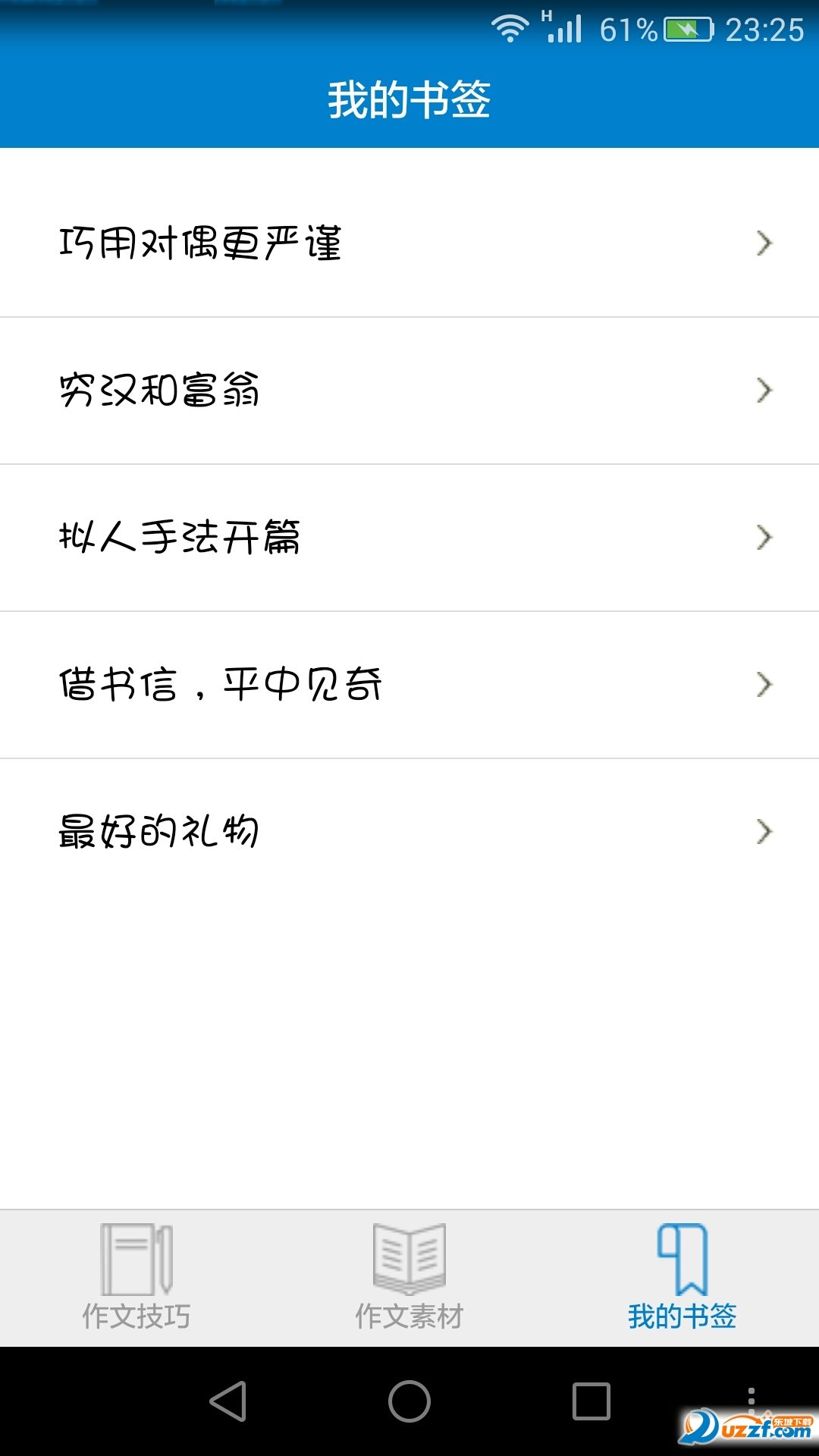Tap the system back button
The height and width of the screenshot is (1456, 819).
pyautogui.click(x=228, y=1401)
